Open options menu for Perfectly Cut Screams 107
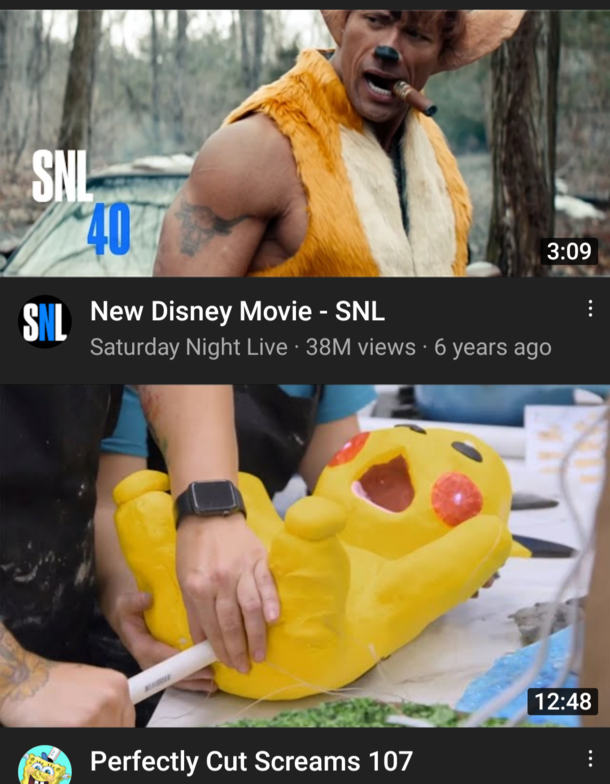 tap(590, 760)
